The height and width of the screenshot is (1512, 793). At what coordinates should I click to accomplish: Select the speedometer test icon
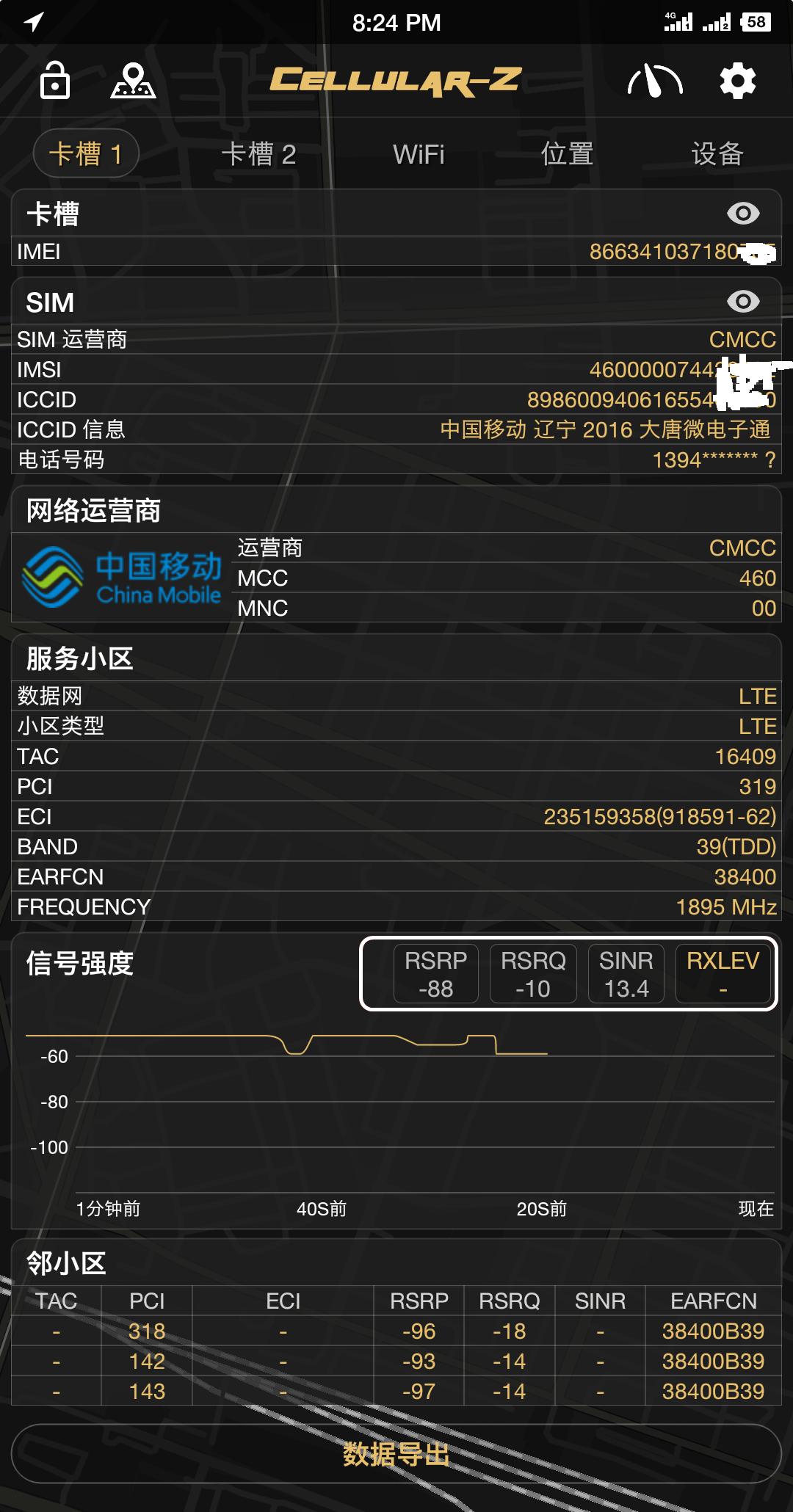tap(656, 81)
